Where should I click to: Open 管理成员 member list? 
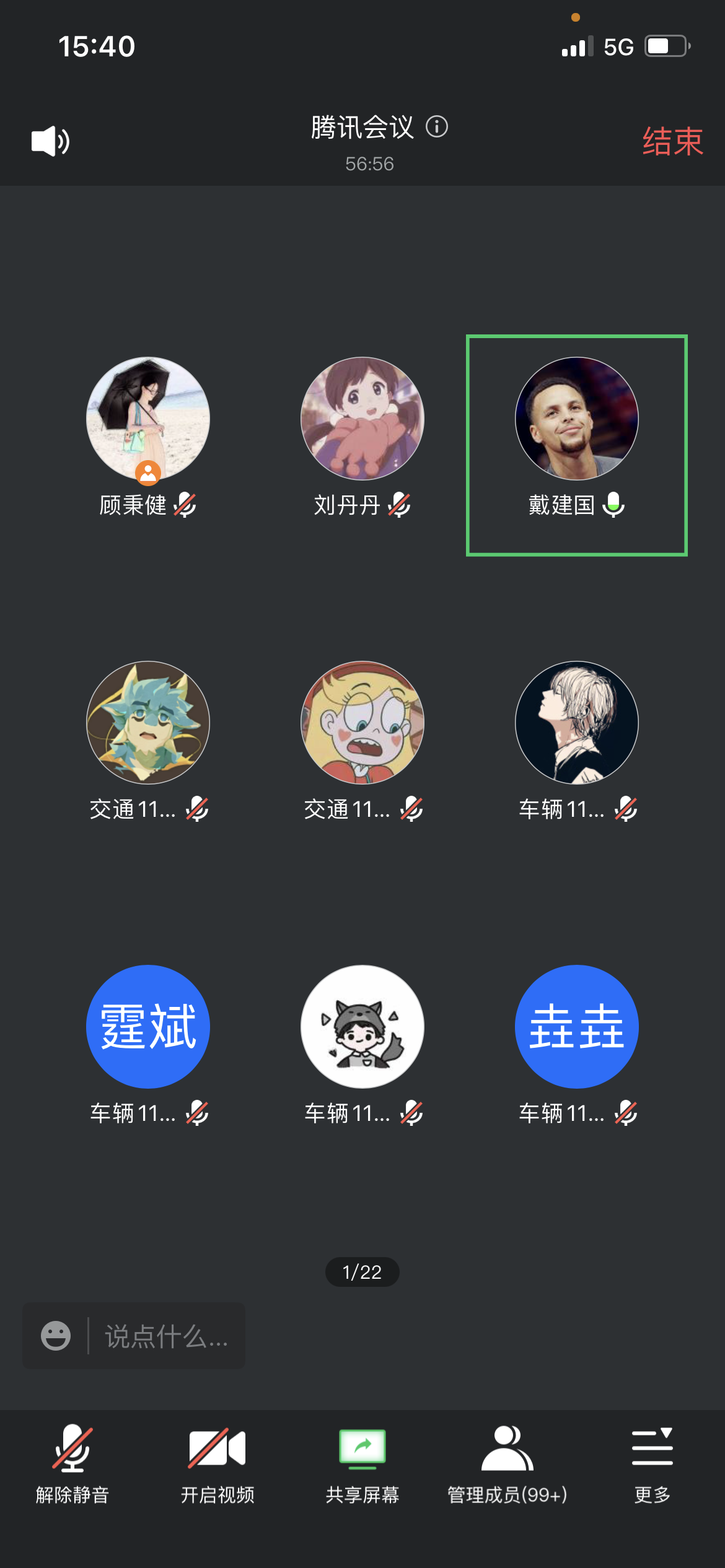pyautogui.click(x=507, y=1464)
